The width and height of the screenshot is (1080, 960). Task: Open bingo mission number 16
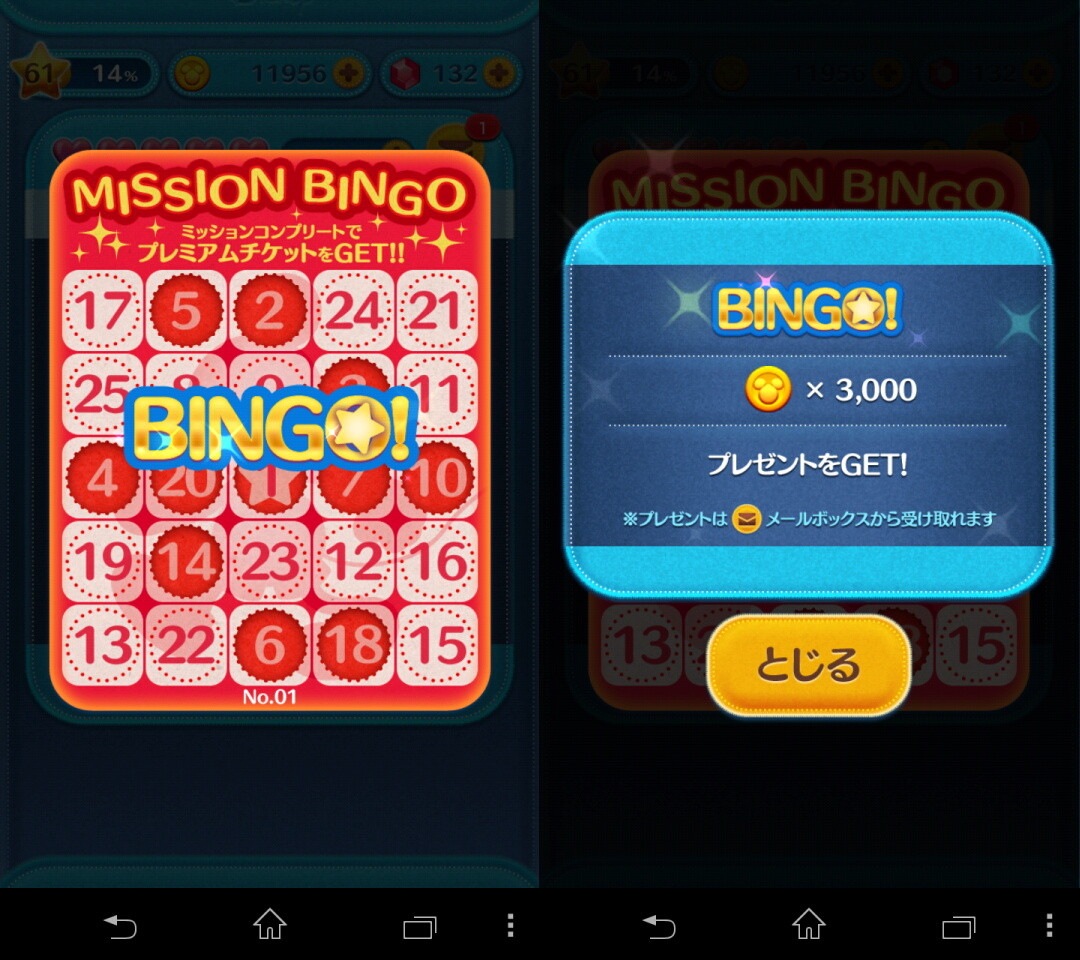pos(437,561)
